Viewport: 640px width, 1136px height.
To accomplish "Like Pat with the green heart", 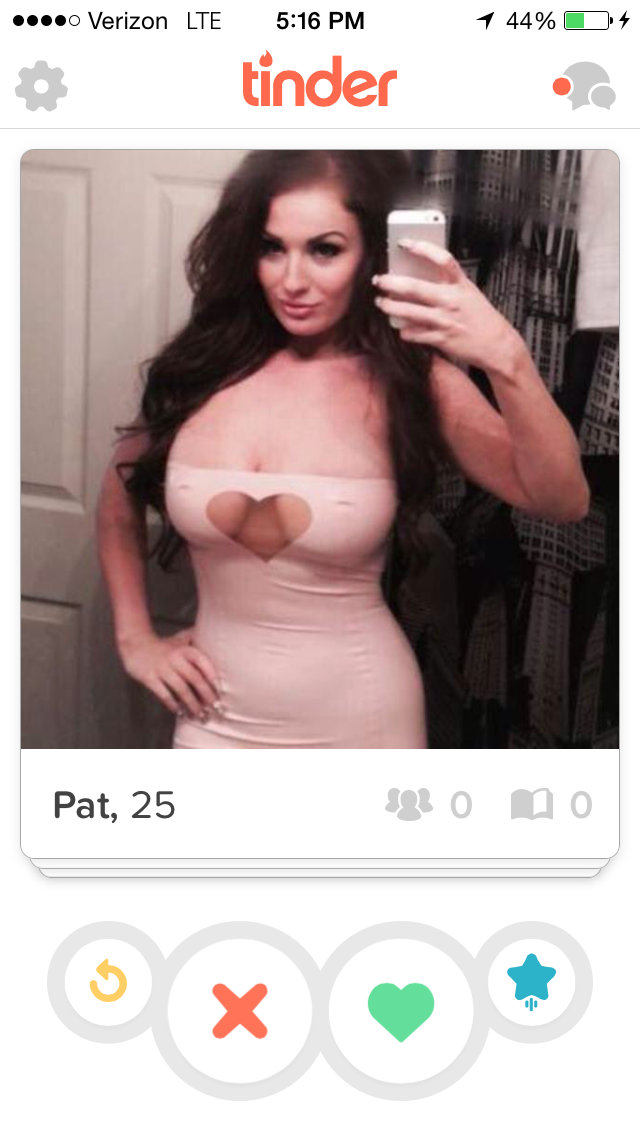I will [401, 1011].
